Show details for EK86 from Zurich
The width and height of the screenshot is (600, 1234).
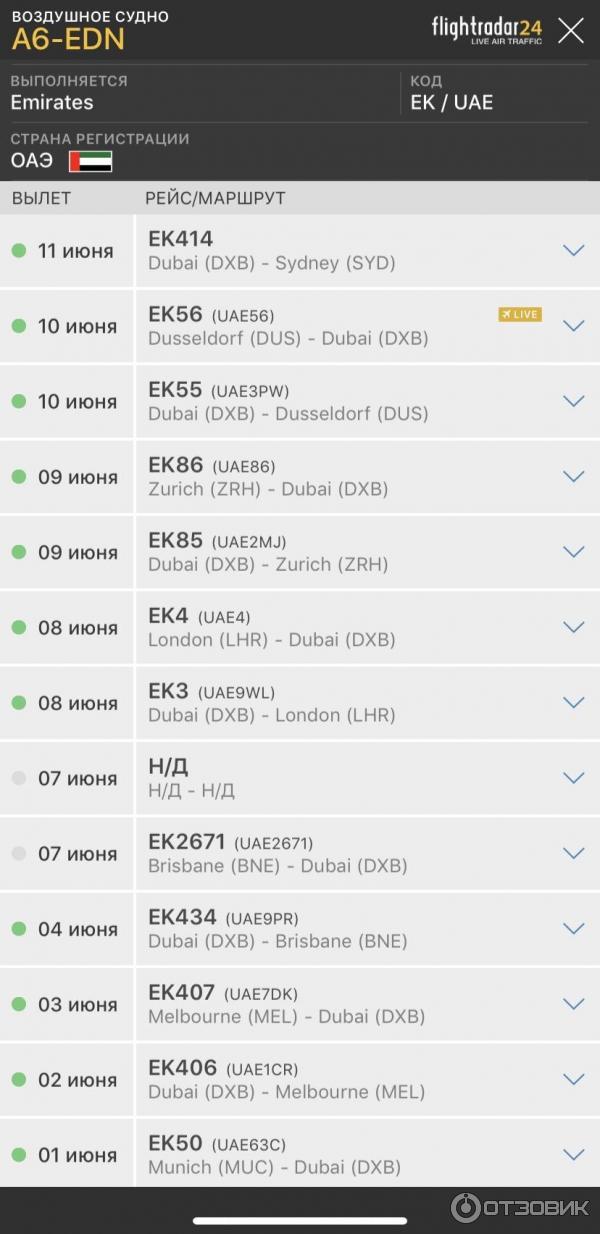573,476
